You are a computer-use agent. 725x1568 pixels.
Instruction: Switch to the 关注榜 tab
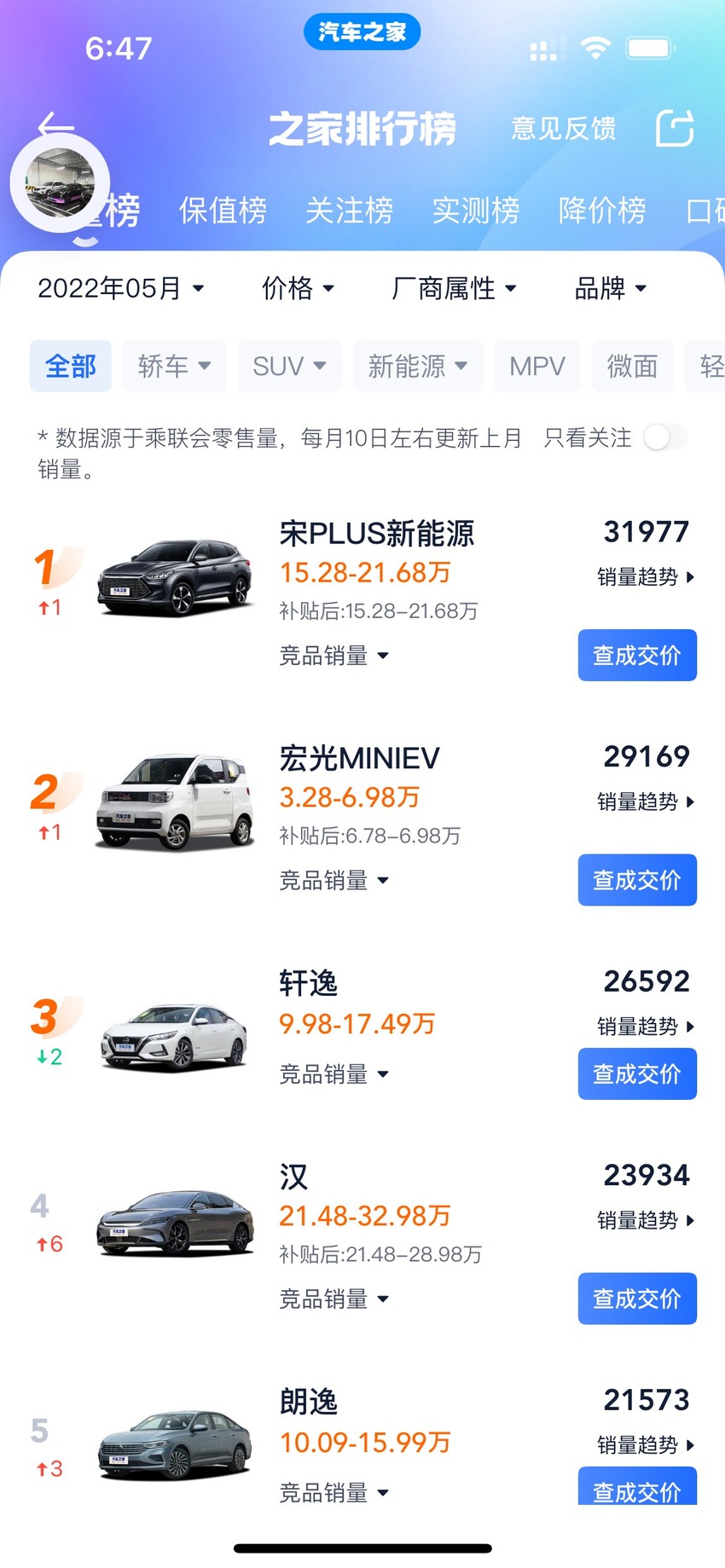[x=349, y=210]
